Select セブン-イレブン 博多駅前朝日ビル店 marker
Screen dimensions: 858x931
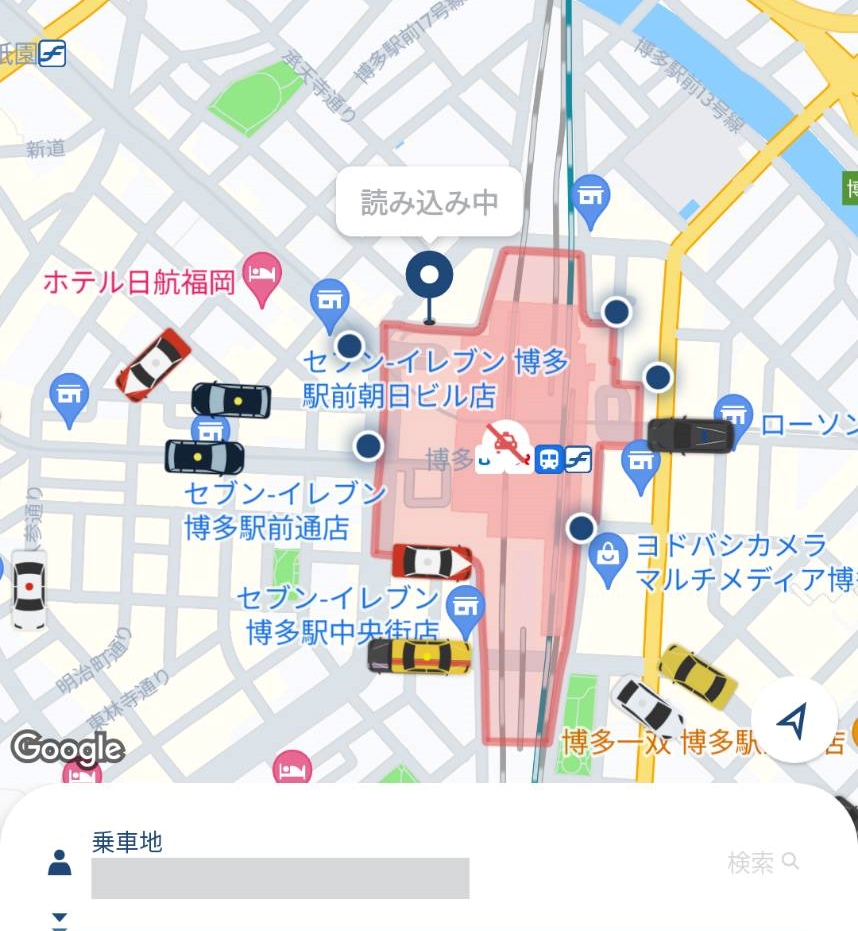click(329, 299)
